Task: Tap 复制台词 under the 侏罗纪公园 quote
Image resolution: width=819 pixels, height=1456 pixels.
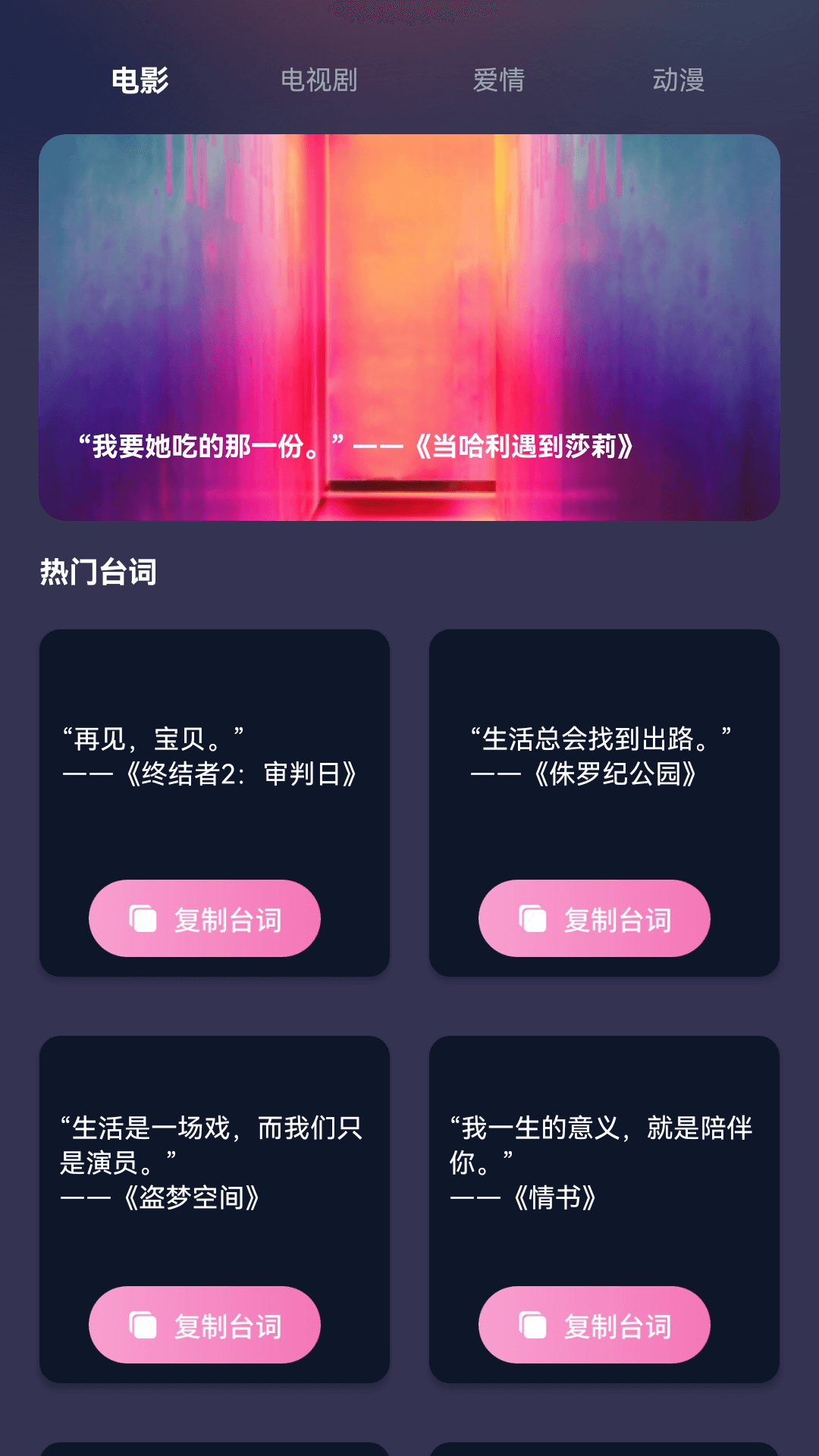Action: pyautogui.click(x=595, y=918)
